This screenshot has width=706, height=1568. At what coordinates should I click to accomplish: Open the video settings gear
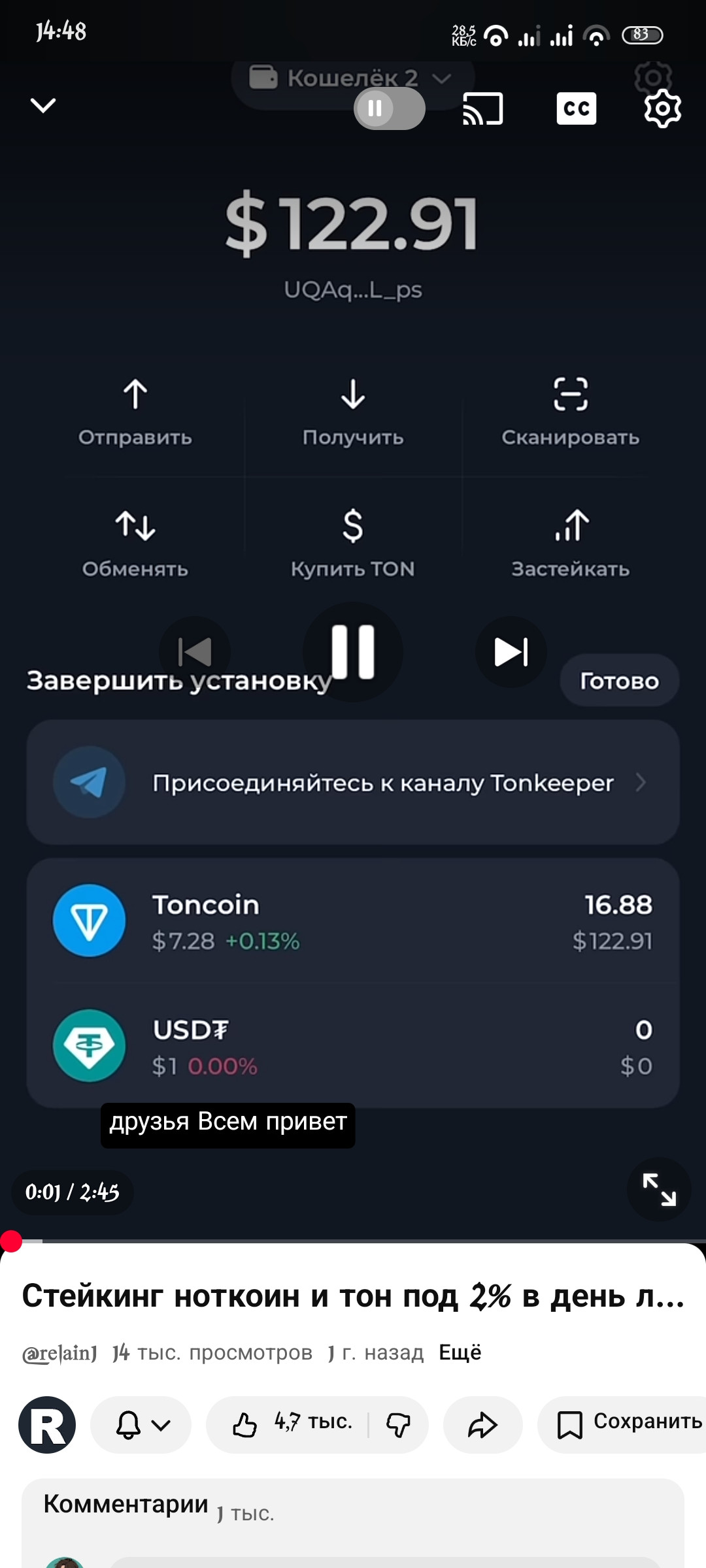click(x=662, y=108)
